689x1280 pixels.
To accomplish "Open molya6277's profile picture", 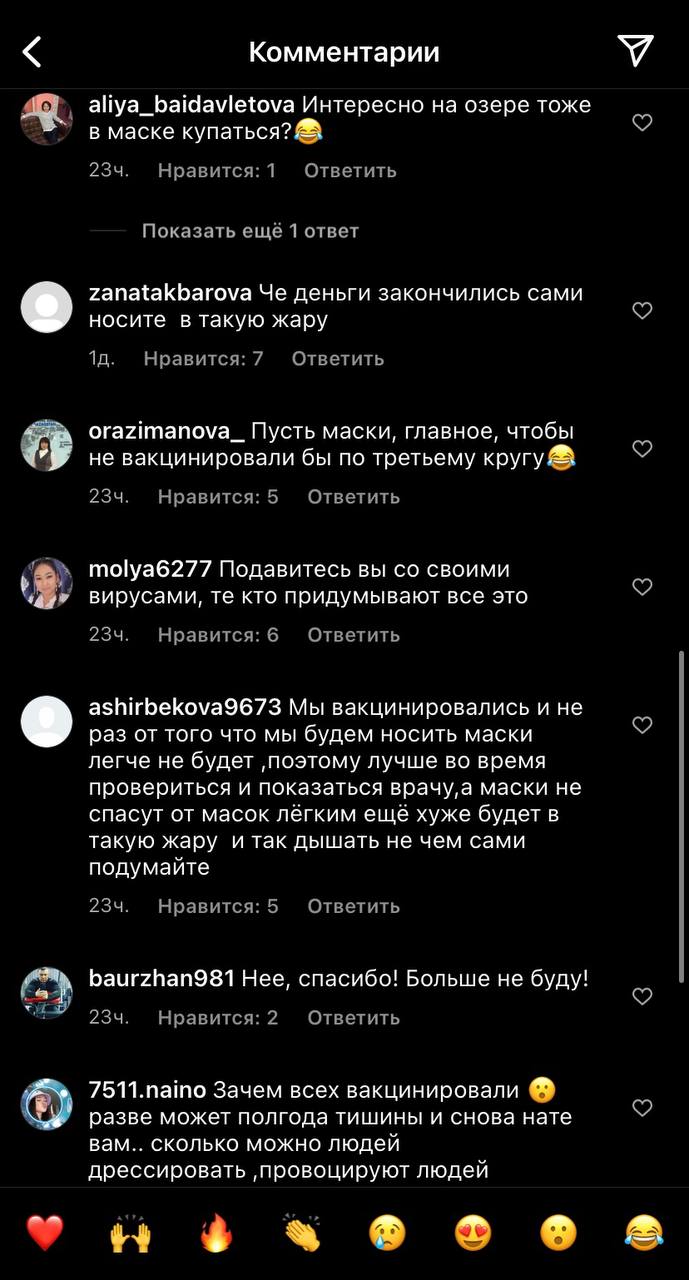I will [47, 584].
